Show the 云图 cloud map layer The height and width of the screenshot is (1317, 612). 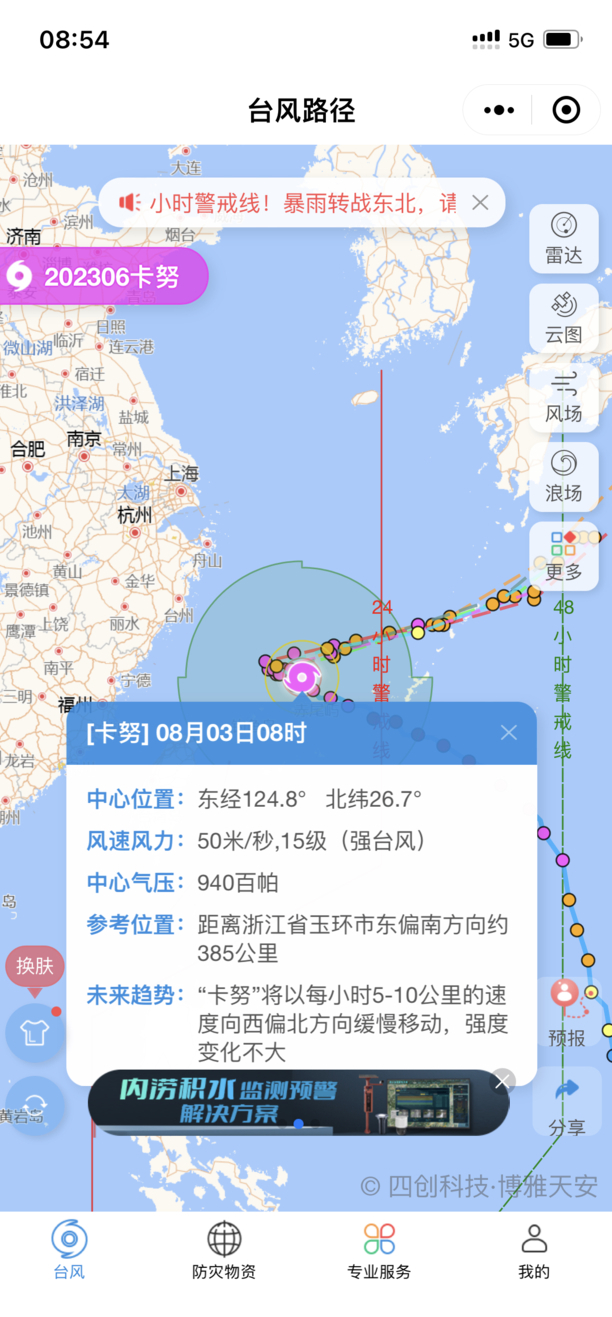pyautogui.click(x=563, y=318)
